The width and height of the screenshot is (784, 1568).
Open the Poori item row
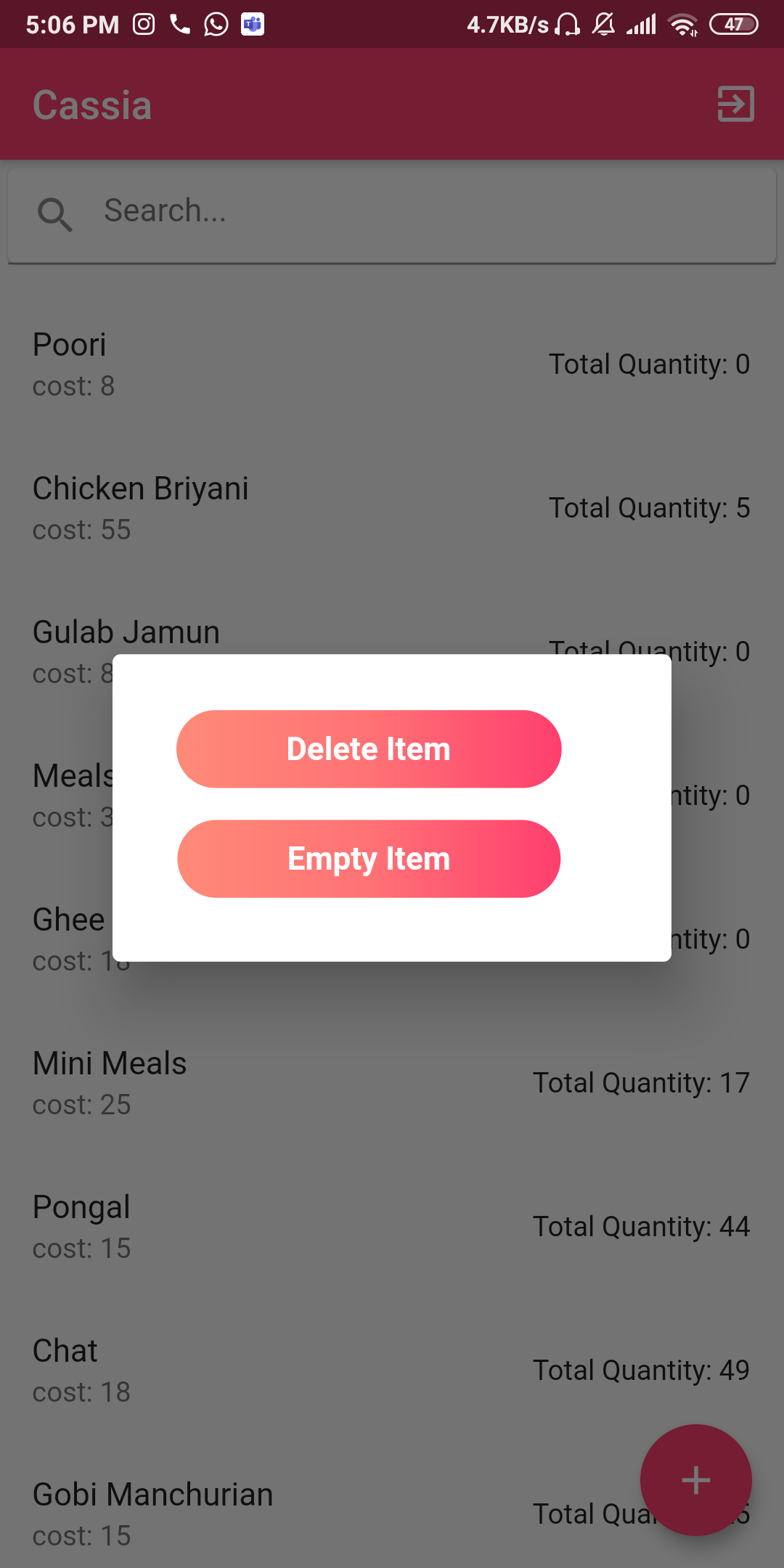[x=392, y=364]
